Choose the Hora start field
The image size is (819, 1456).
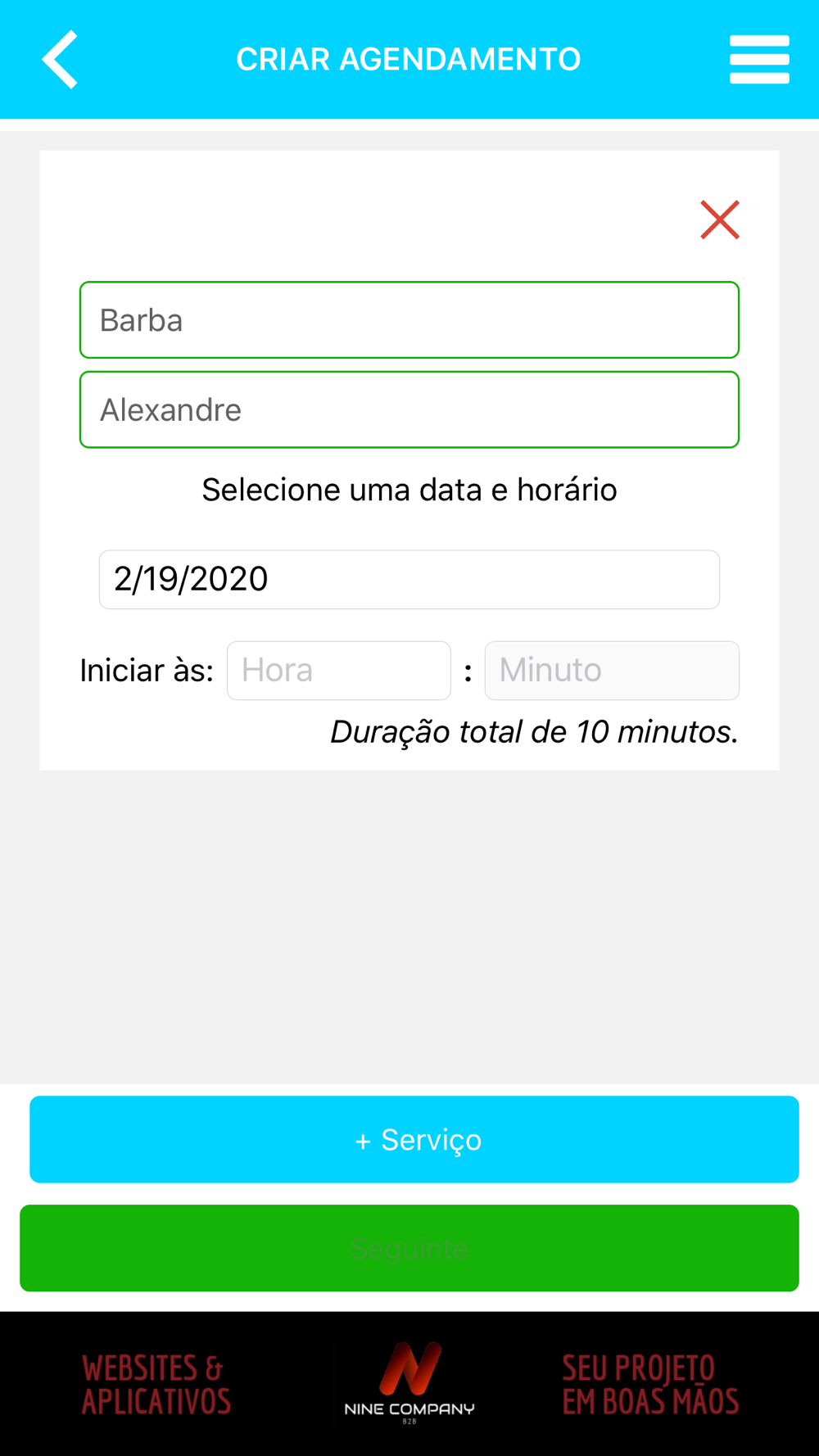[339, 671]
